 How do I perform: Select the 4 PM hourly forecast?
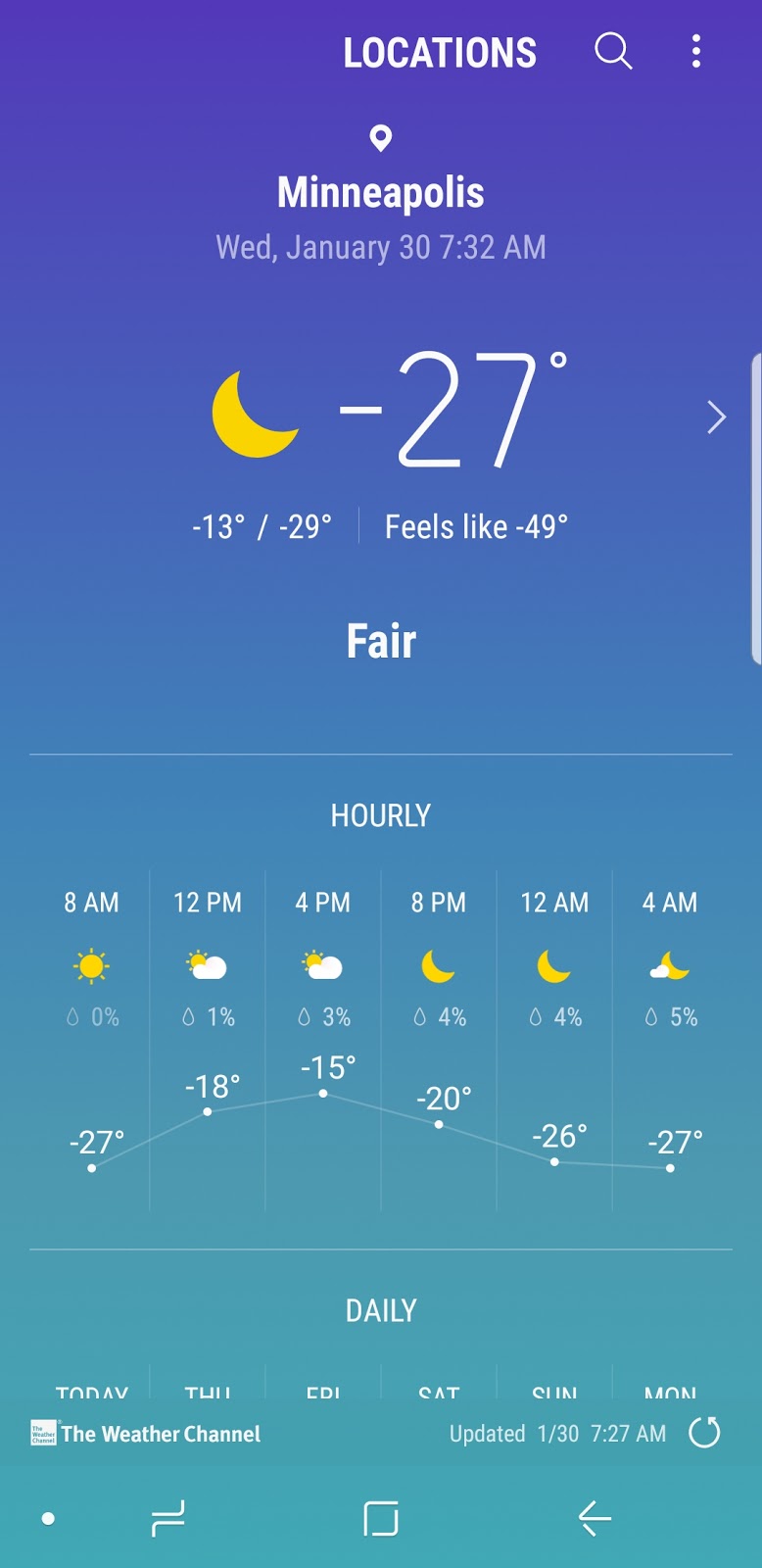pos(323,1039)
